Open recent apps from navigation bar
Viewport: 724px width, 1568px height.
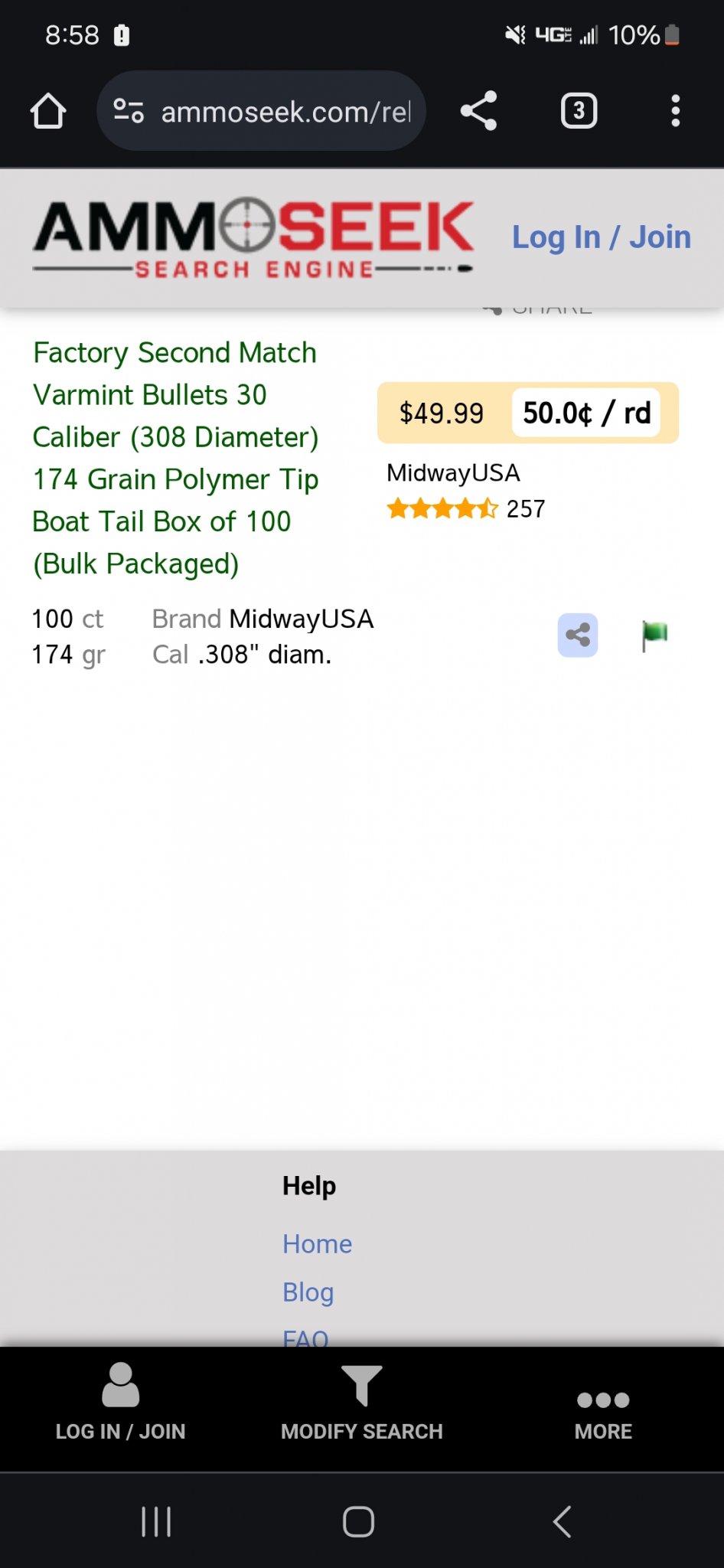coord(156,1522)
